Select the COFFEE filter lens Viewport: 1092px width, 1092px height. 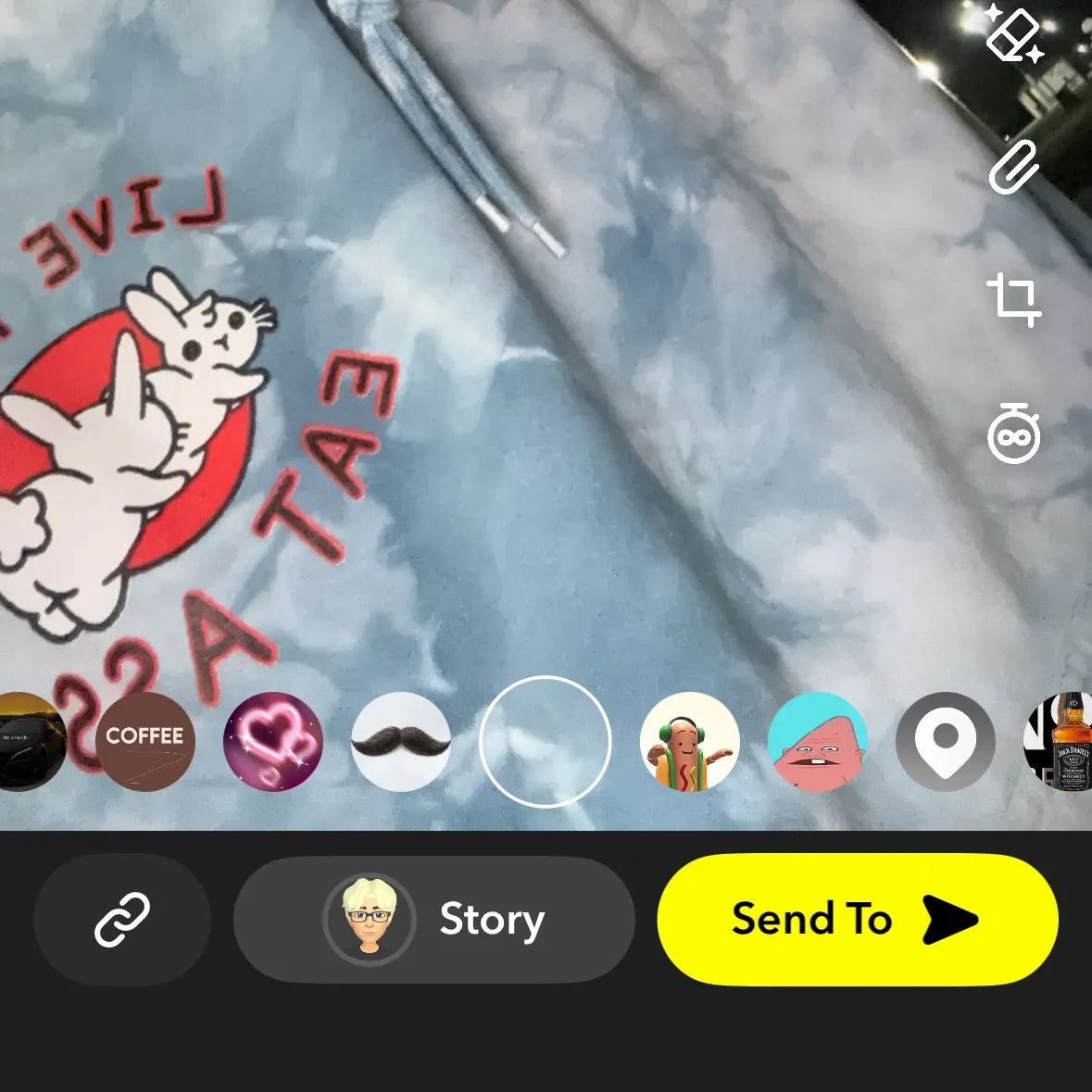[x=145, y=741]
